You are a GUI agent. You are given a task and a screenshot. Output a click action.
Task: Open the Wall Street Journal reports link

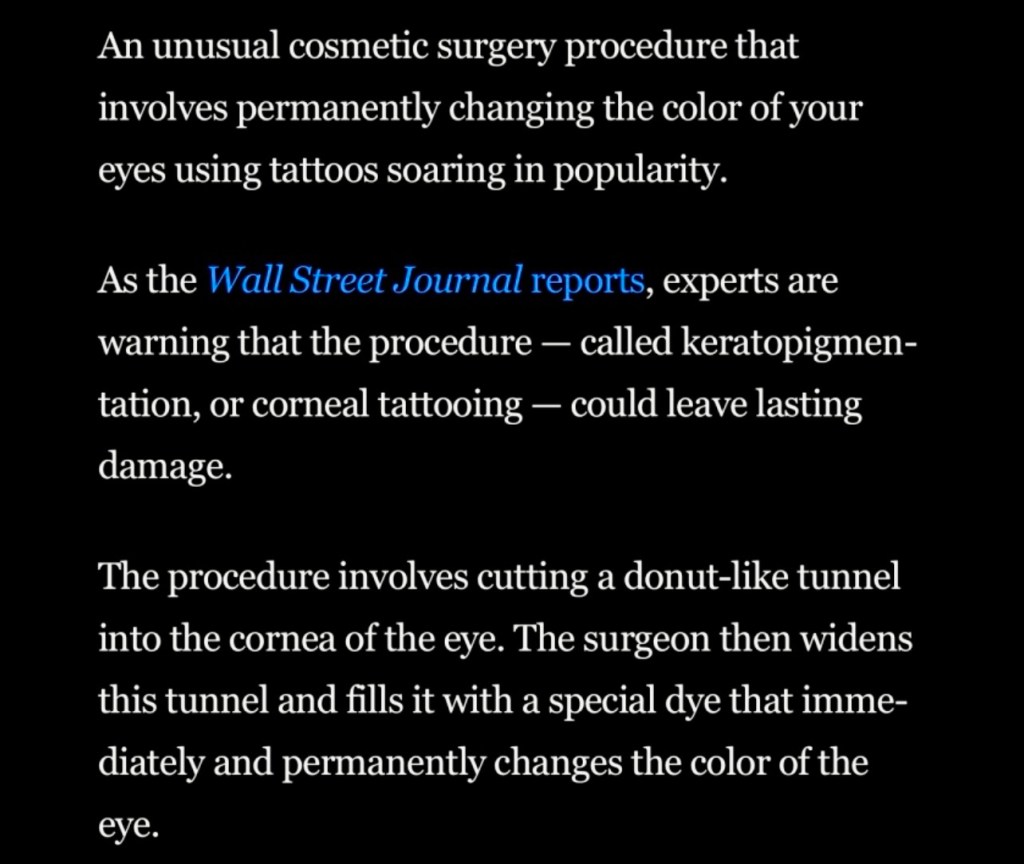click(x=424, y=281)
